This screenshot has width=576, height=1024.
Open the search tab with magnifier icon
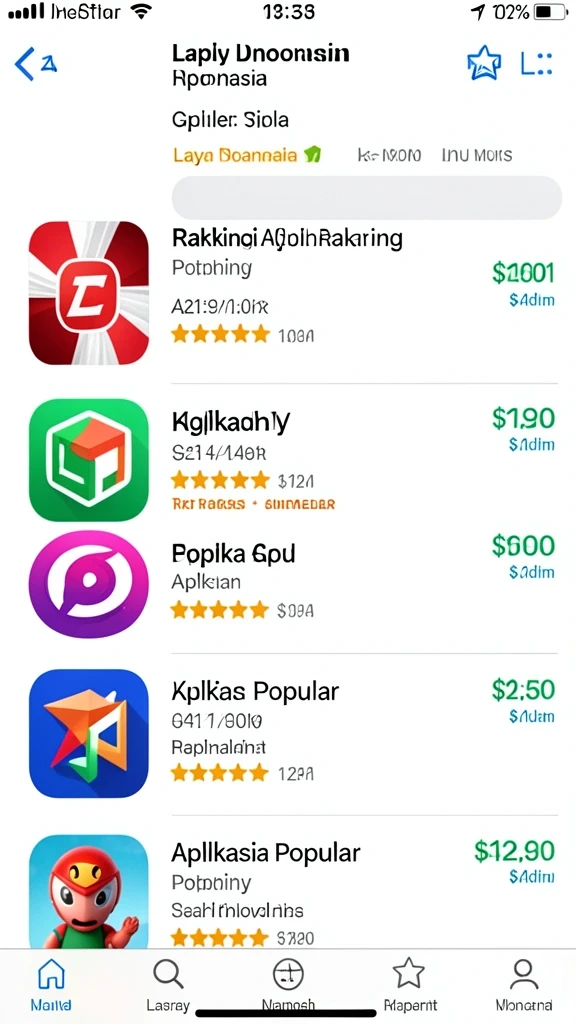168,985
